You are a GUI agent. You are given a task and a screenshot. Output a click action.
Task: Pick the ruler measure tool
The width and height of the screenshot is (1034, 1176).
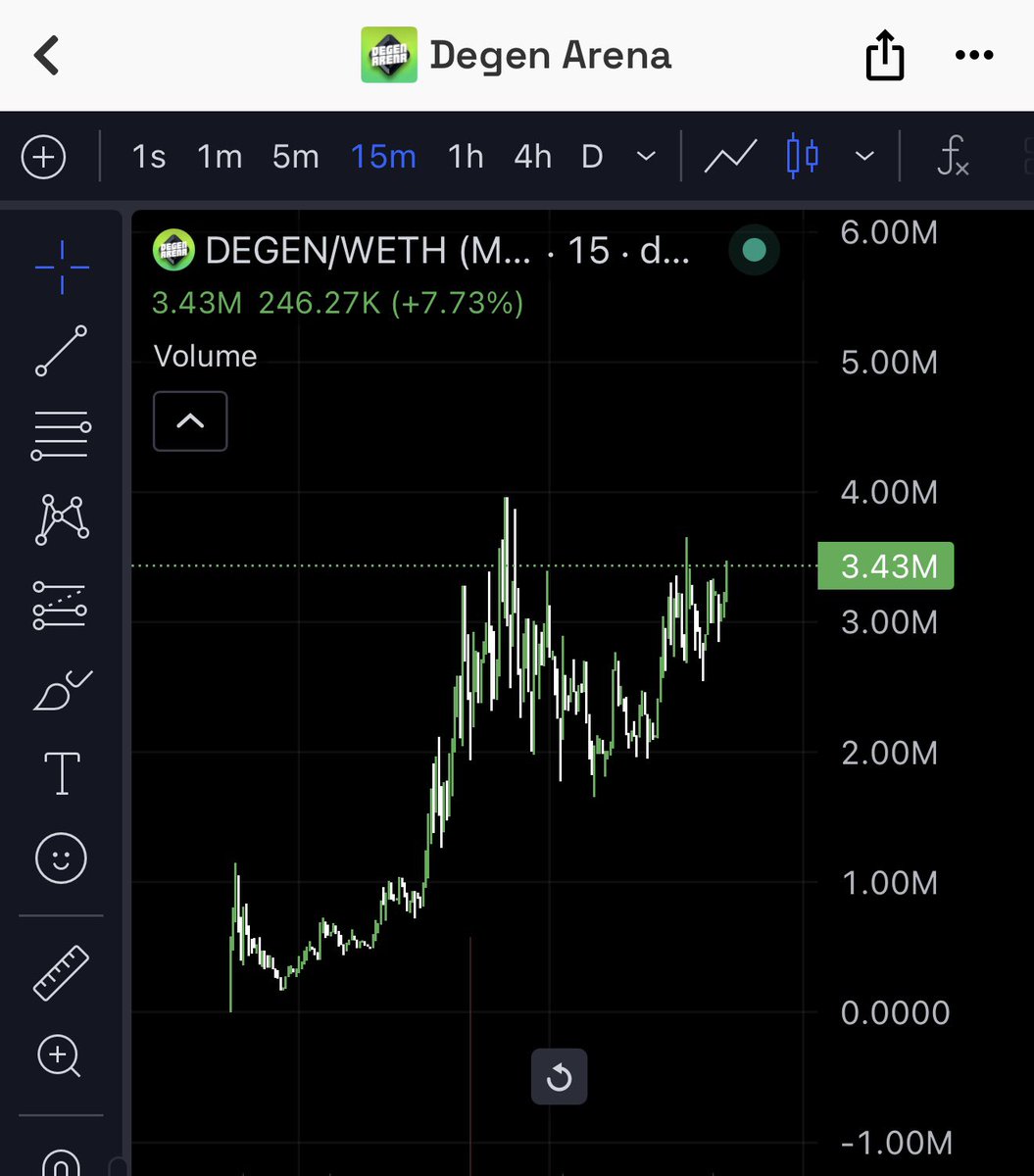pyautogui.click(x=61, y=972)
